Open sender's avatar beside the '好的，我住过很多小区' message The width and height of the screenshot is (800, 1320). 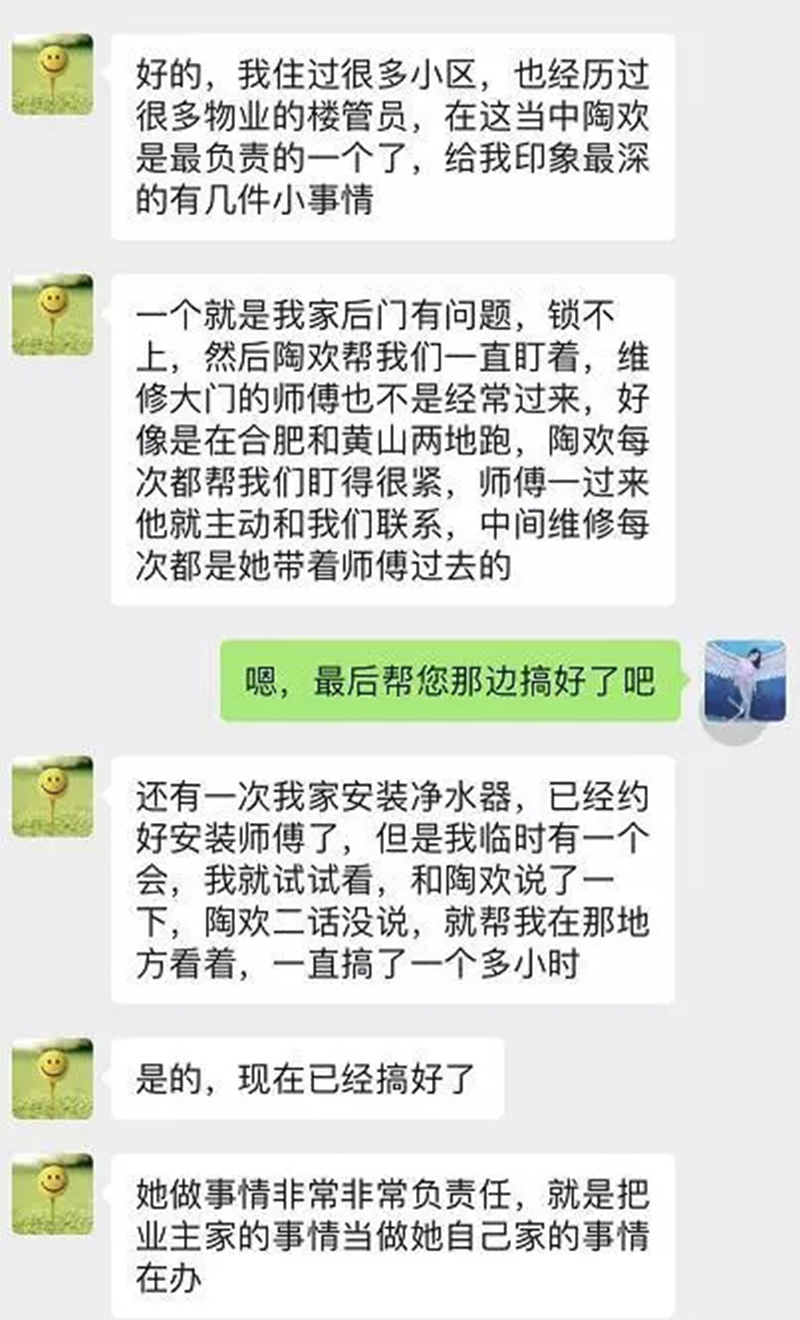pyautogui.click(x=52, y=74)
